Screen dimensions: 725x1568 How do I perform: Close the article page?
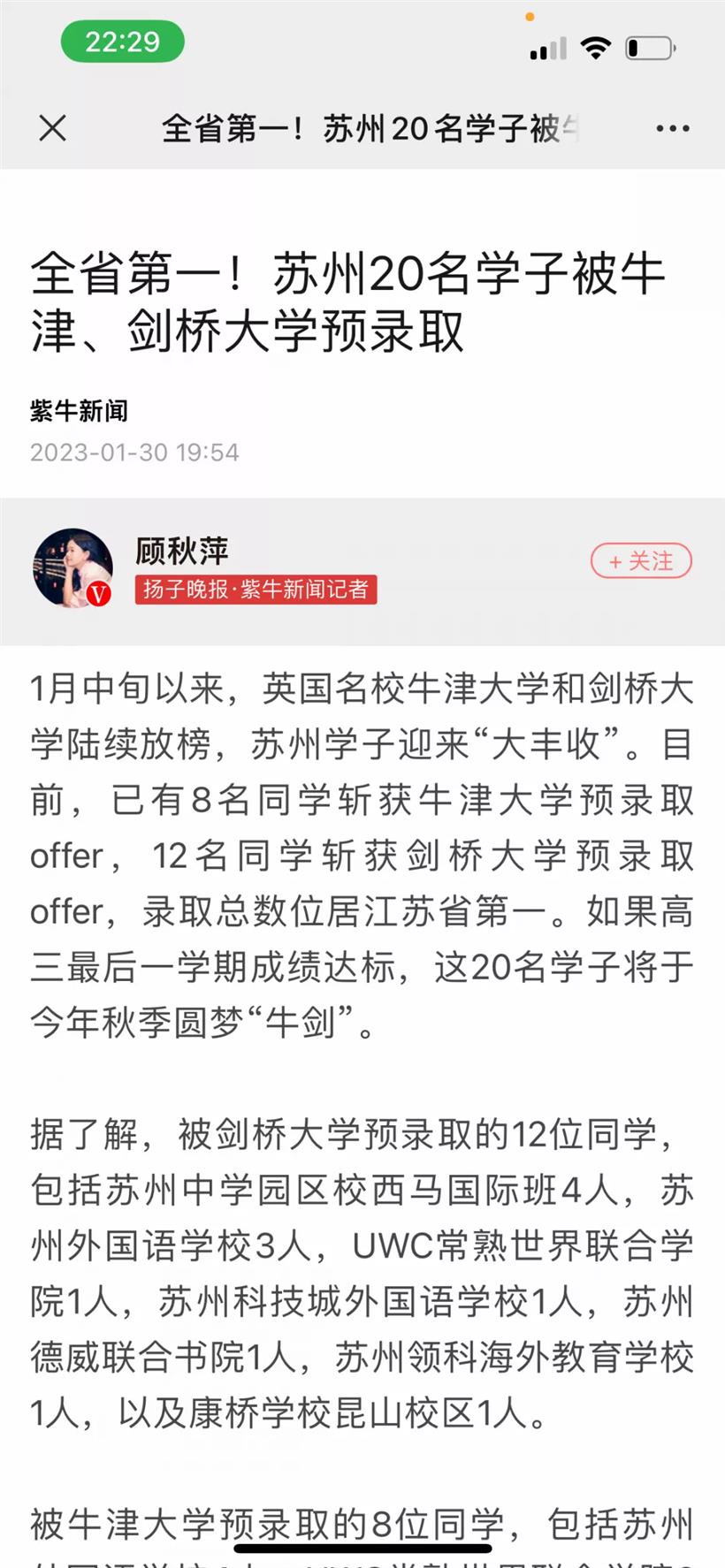click(53, 129)
